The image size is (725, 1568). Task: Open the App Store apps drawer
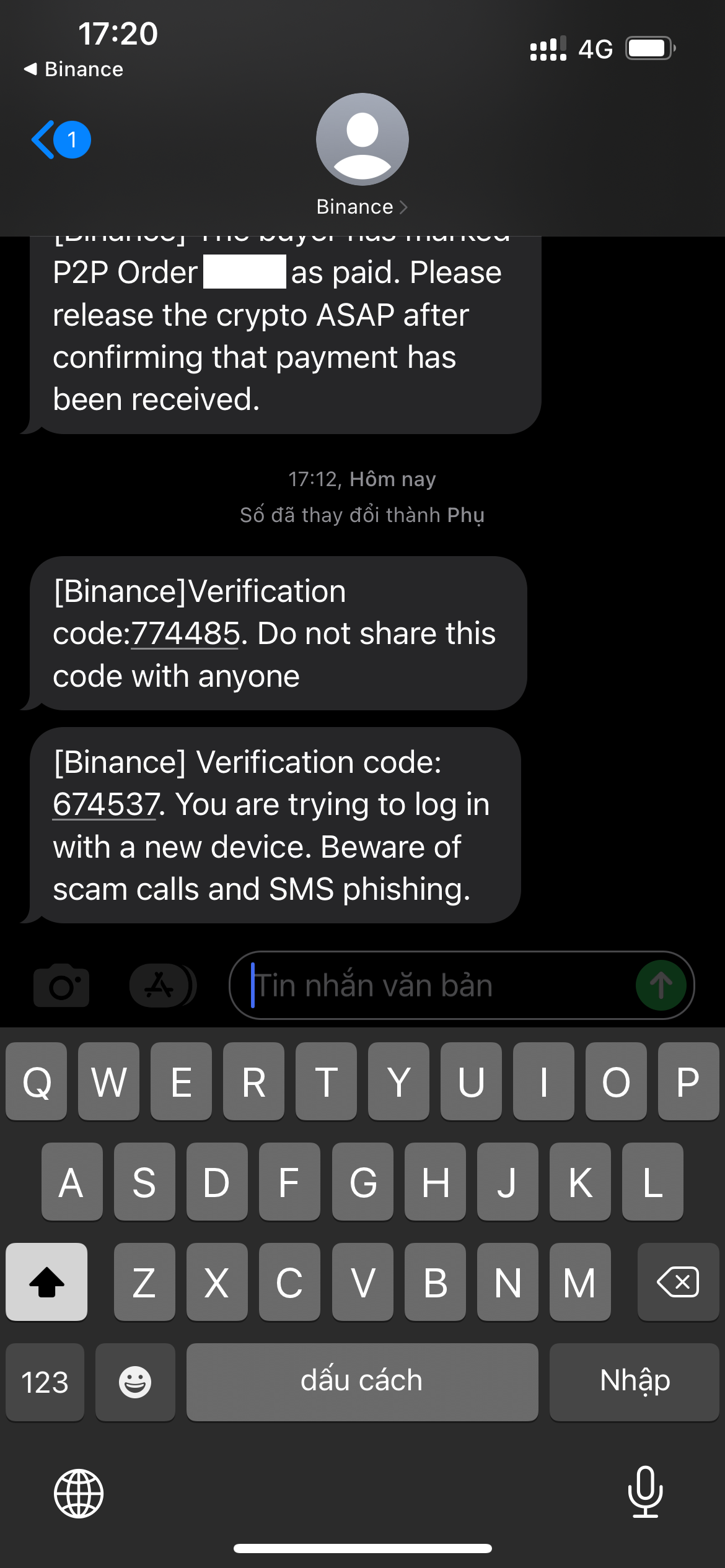(162, 985)
